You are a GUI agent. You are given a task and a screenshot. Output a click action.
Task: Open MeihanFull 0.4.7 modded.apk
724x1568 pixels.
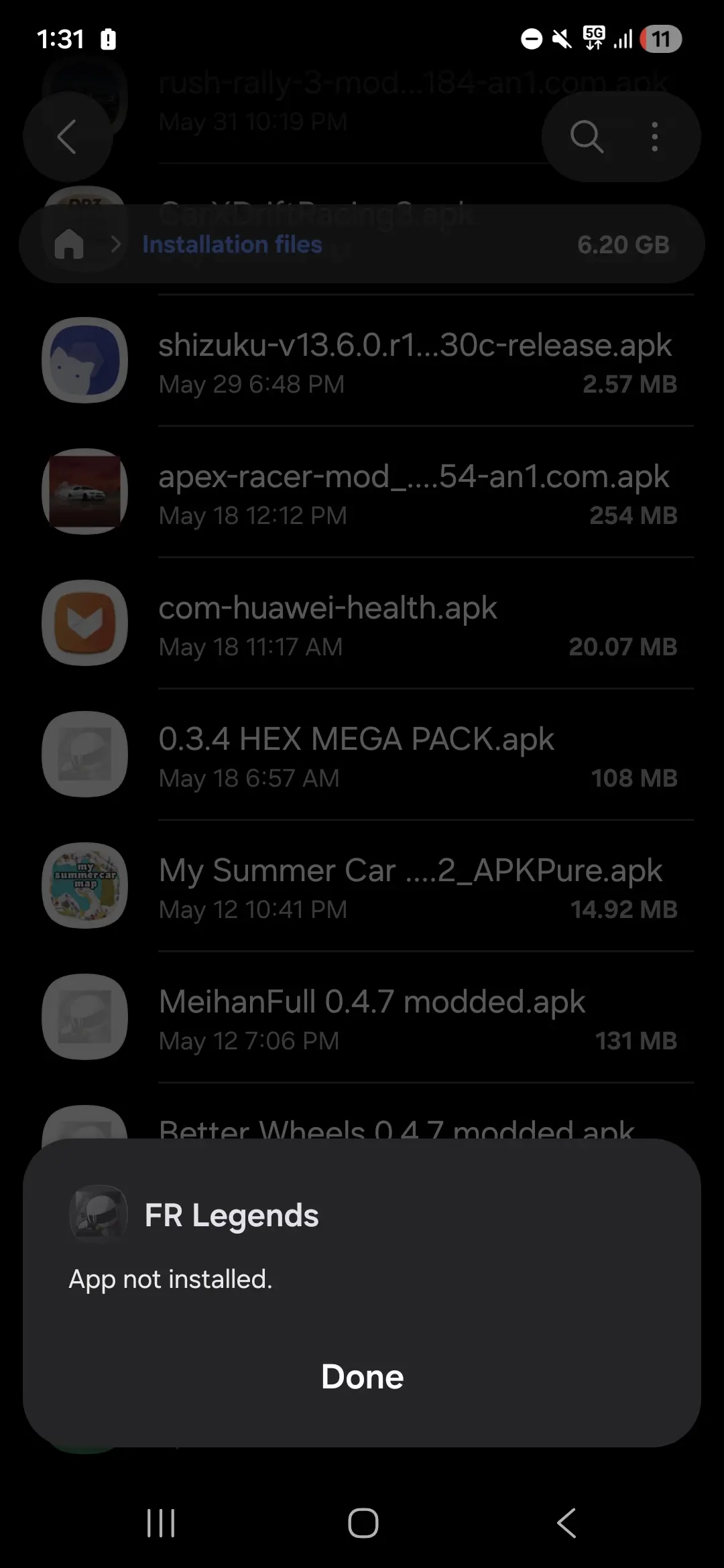point(362,1017)
